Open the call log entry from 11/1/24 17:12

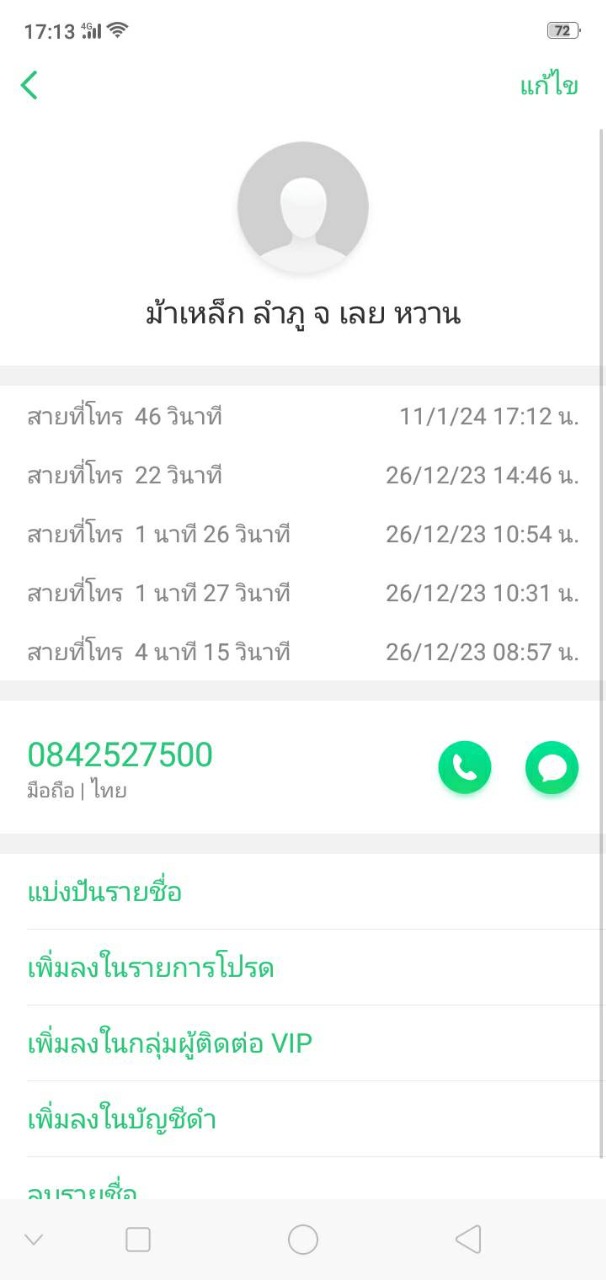302,416
